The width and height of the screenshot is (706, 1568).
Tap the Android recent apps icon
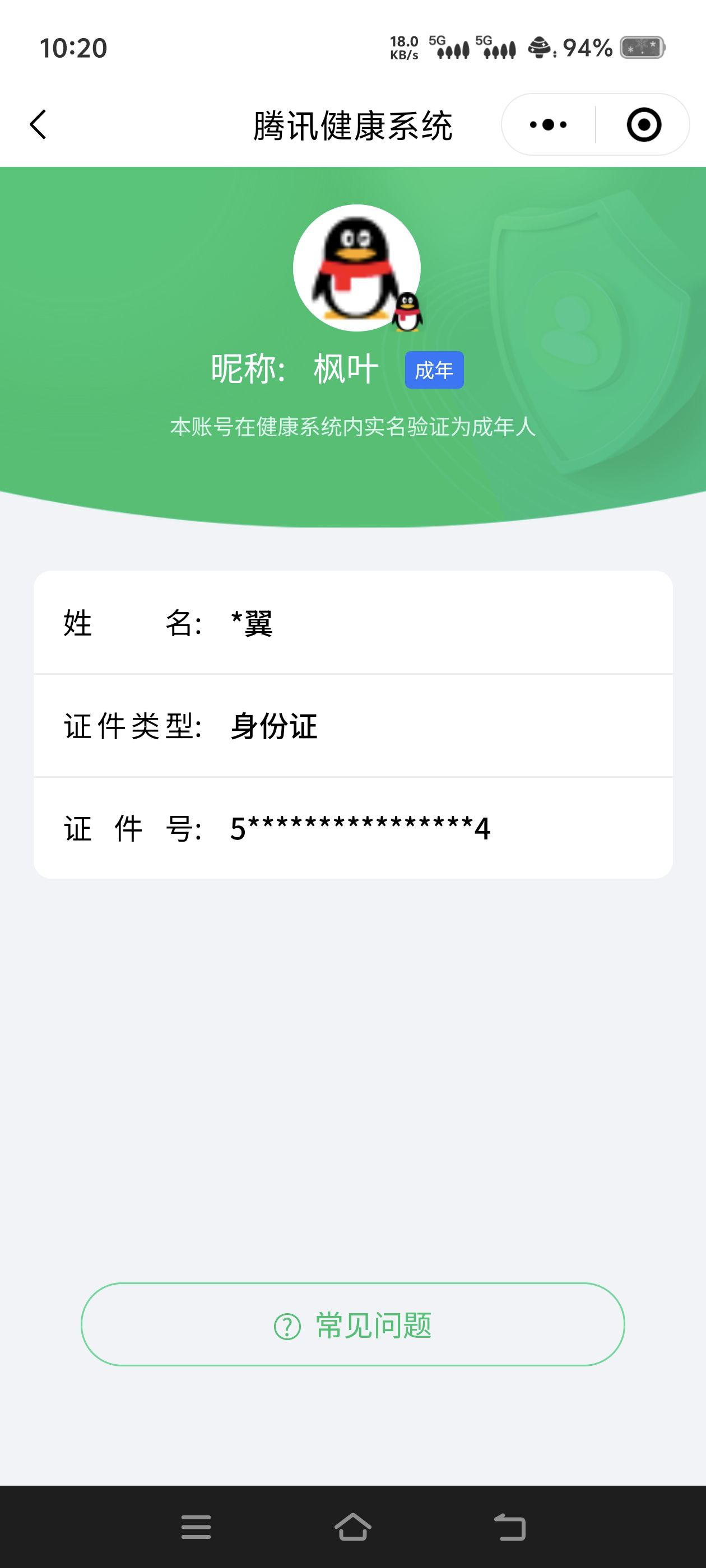coord(194,1526)
